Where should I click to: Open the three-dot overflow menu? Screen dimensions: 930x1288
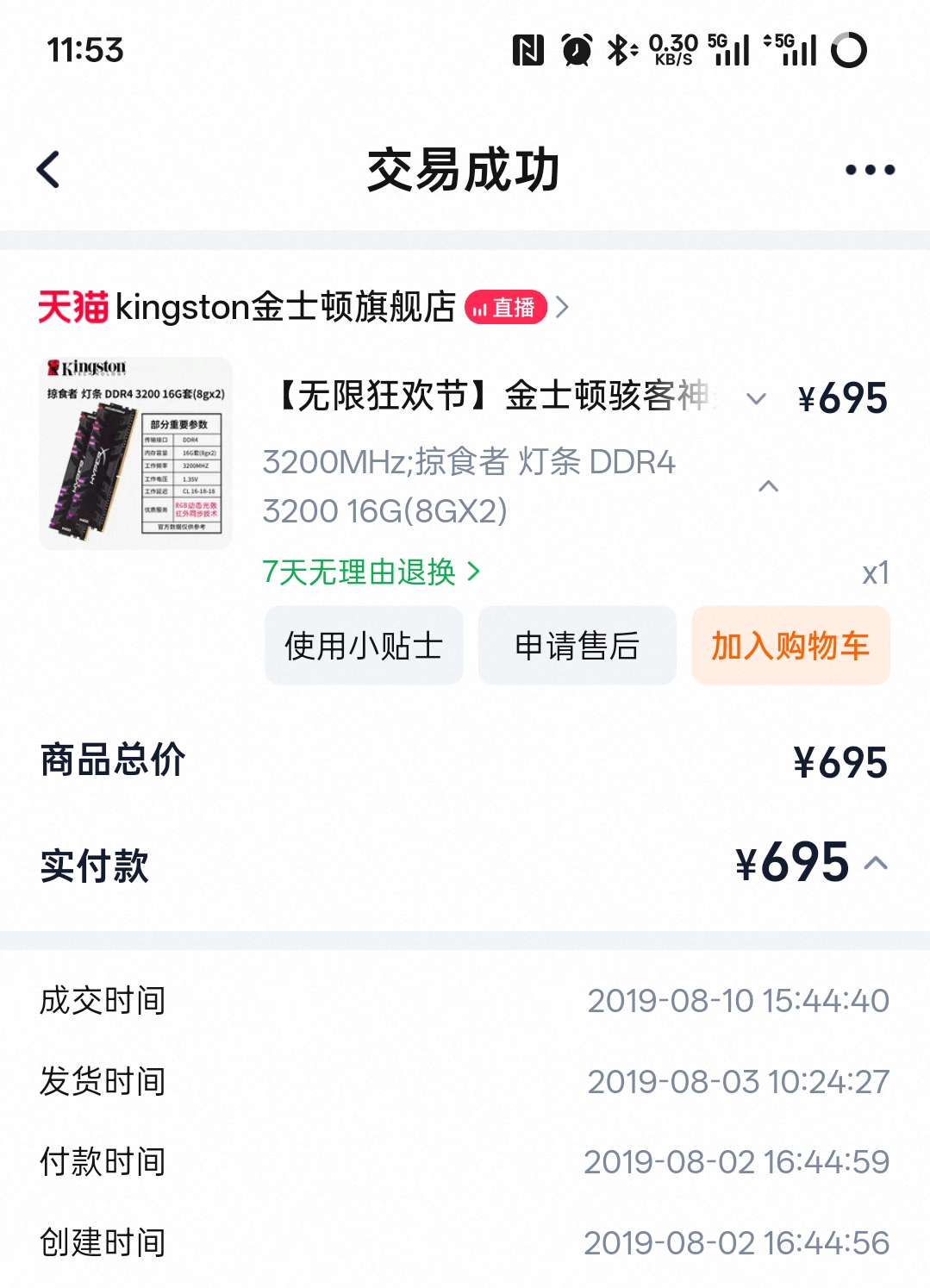click(870, 170)
